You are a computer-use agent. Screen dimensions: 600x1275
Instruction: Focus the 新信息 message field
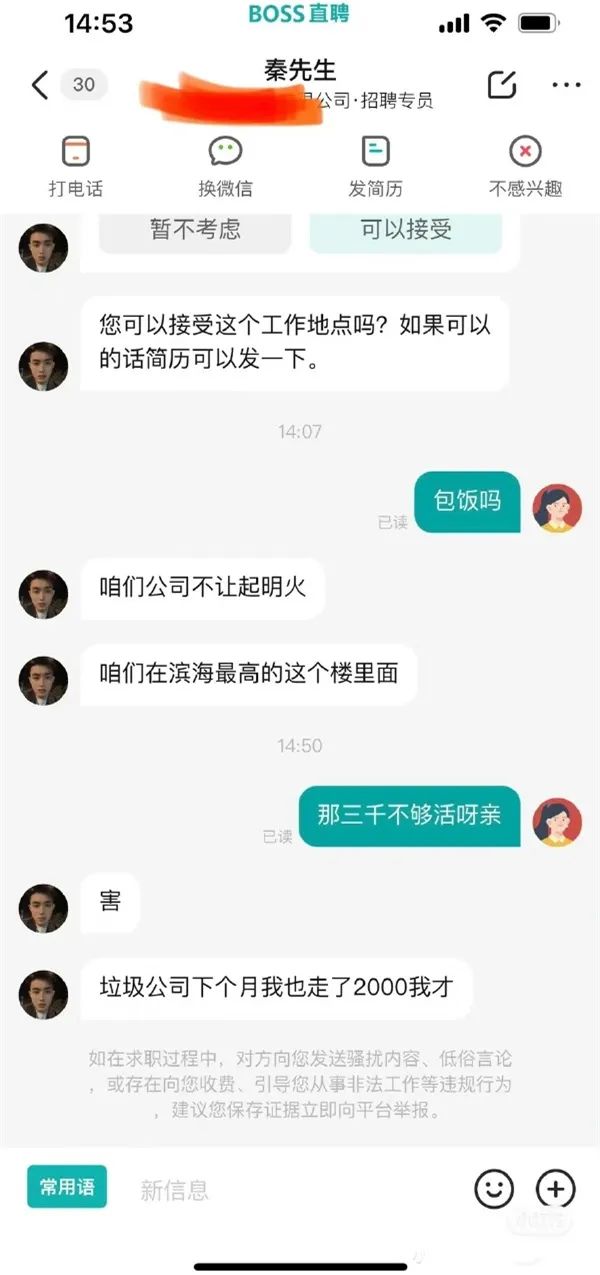290,1189
